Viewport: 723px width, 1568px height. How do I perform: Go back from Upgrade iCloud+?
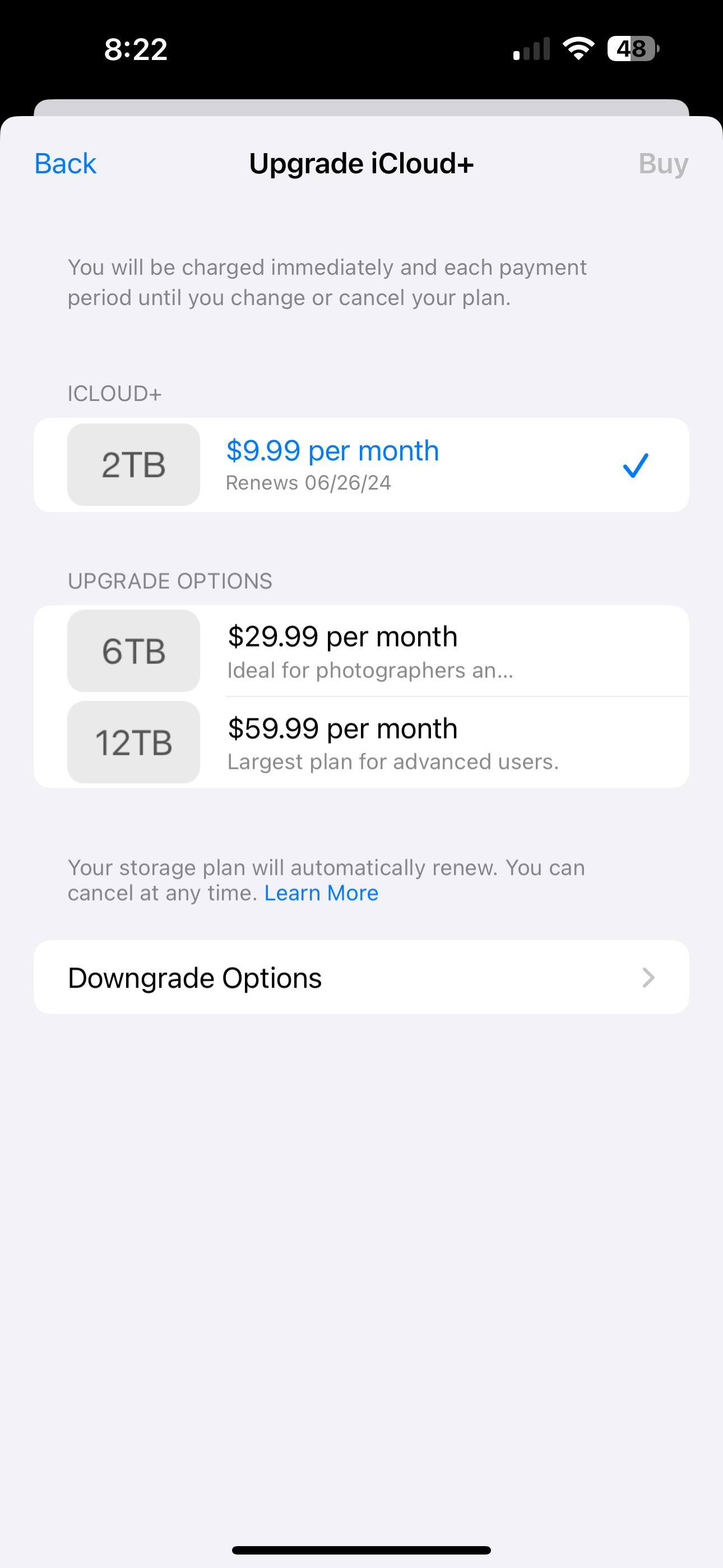tap(65, 163)
